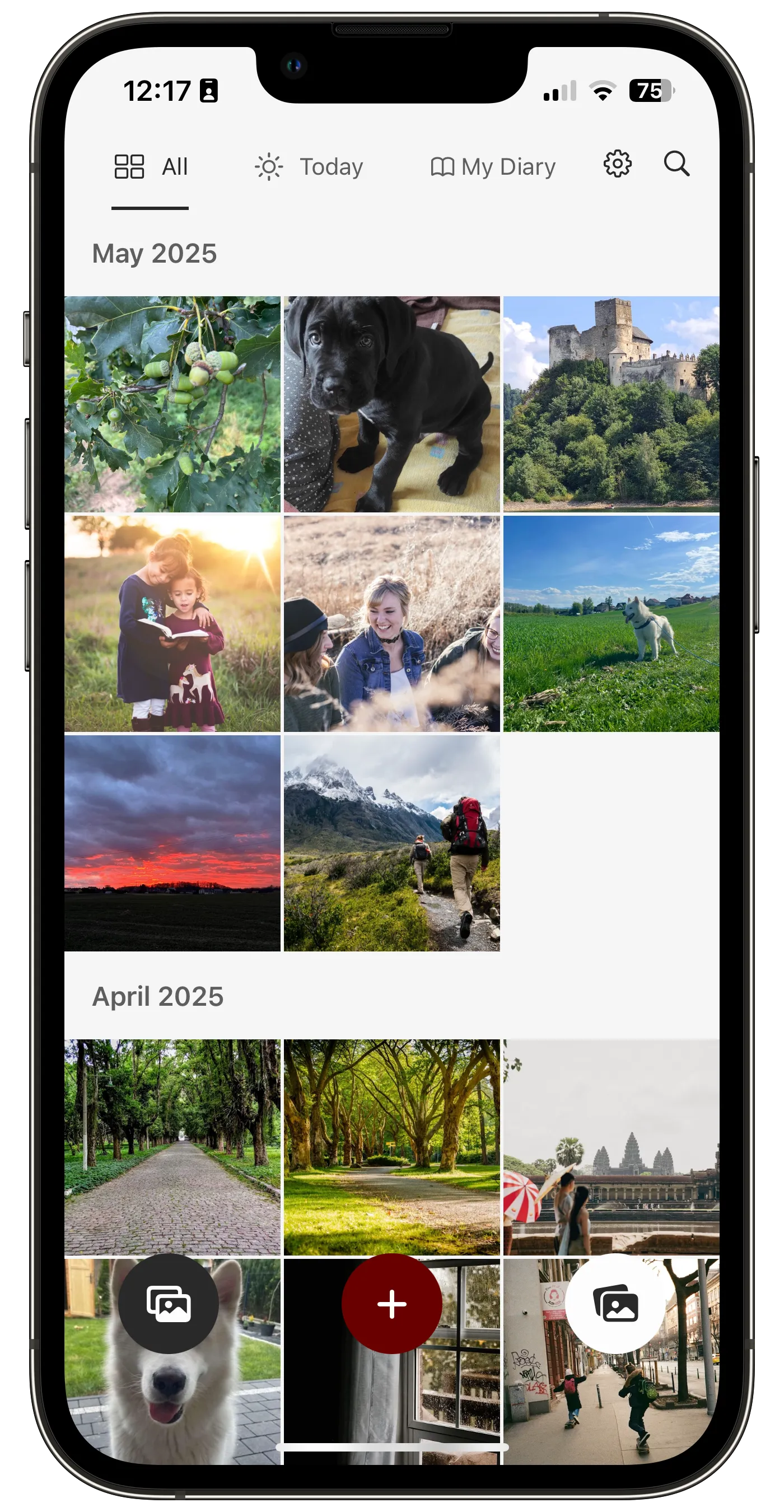Open the My Diary tab
The width and height of the screenshot is (784, 1512).
click(x=493, y=167)
